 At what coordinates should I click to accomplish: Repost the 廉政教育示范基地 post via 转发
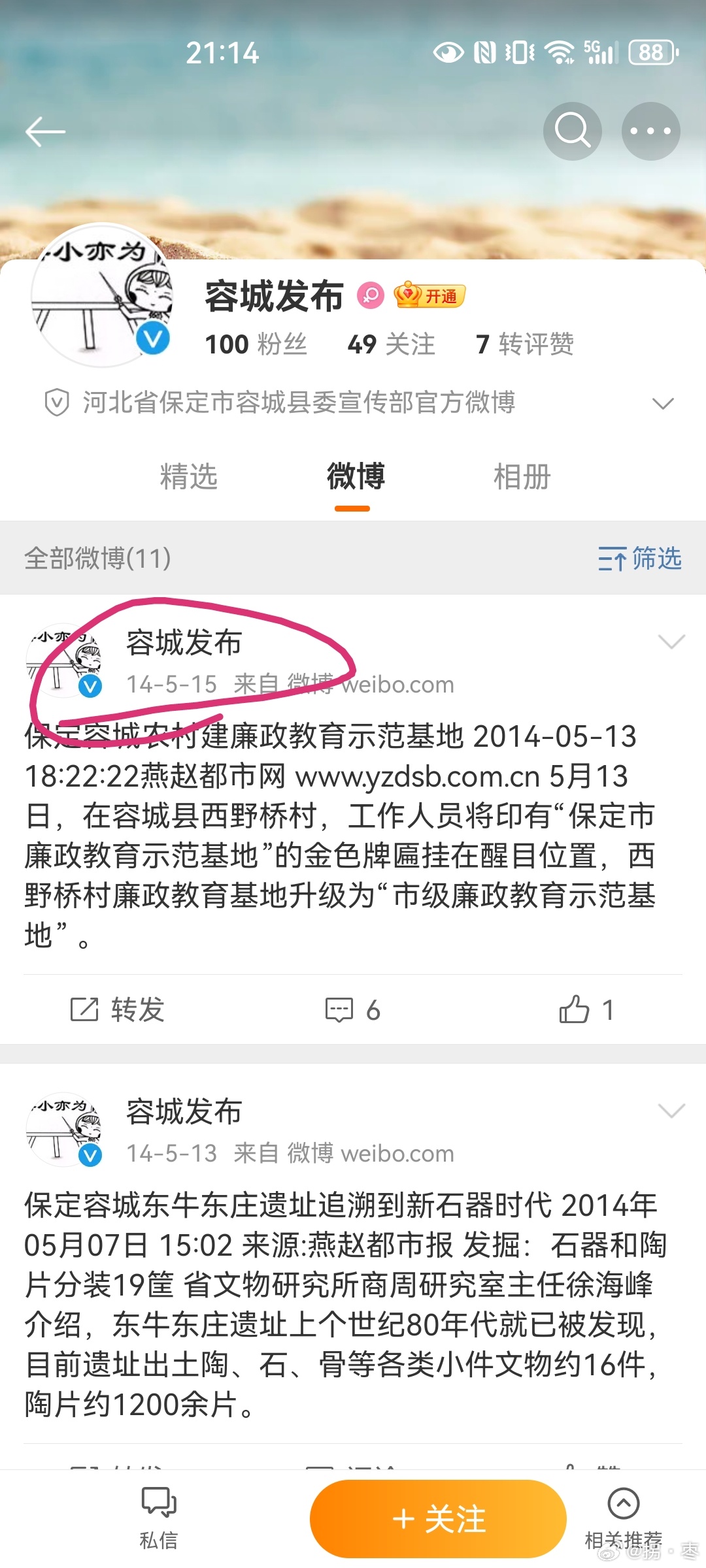pos(118,1009)
